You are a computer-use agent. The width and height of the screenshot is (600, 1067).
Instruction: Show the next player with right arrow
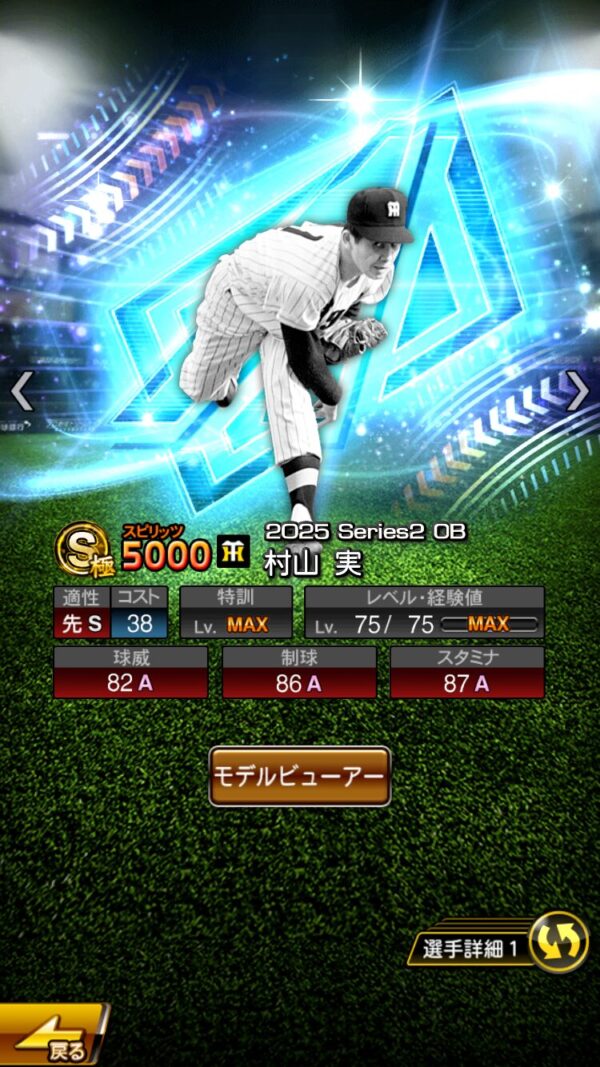pos(577,391)
